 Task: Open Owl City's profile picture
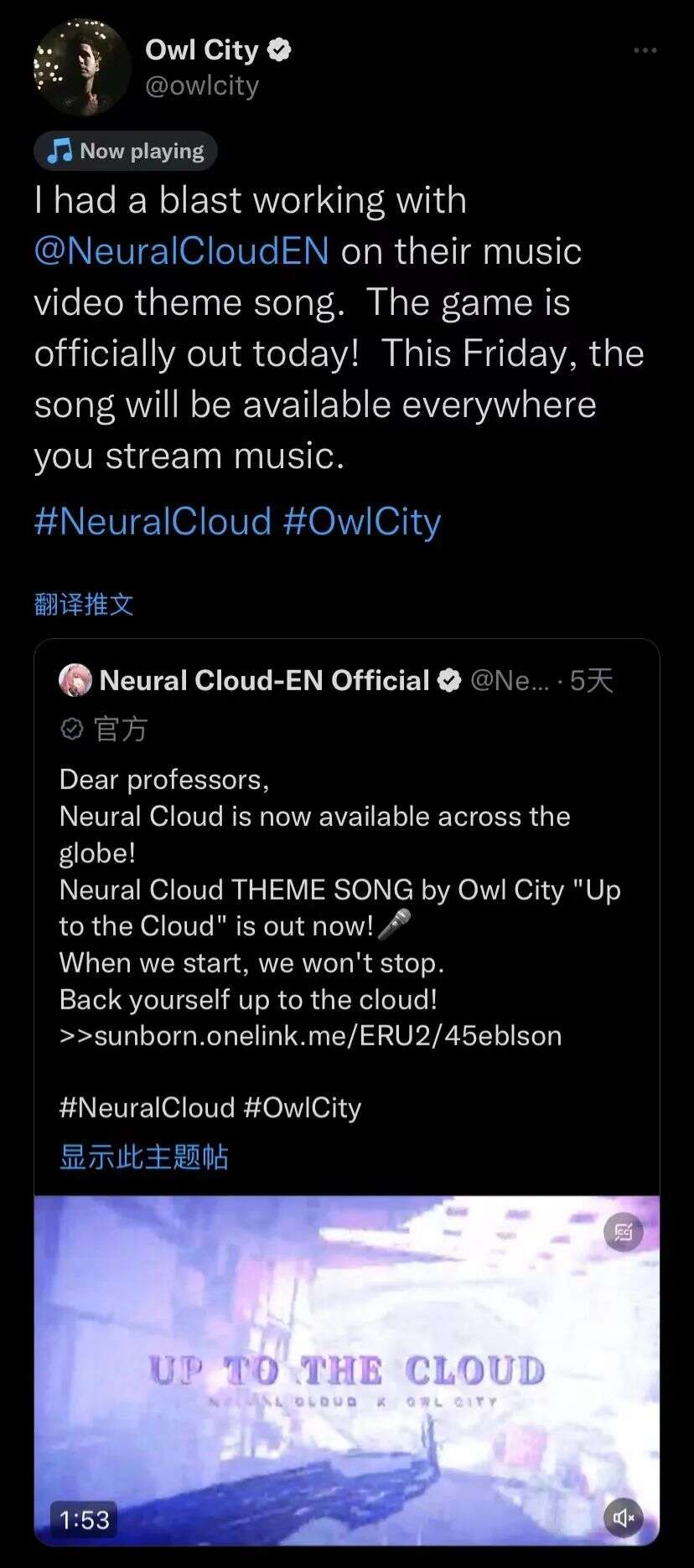click(x=81, y=67)
